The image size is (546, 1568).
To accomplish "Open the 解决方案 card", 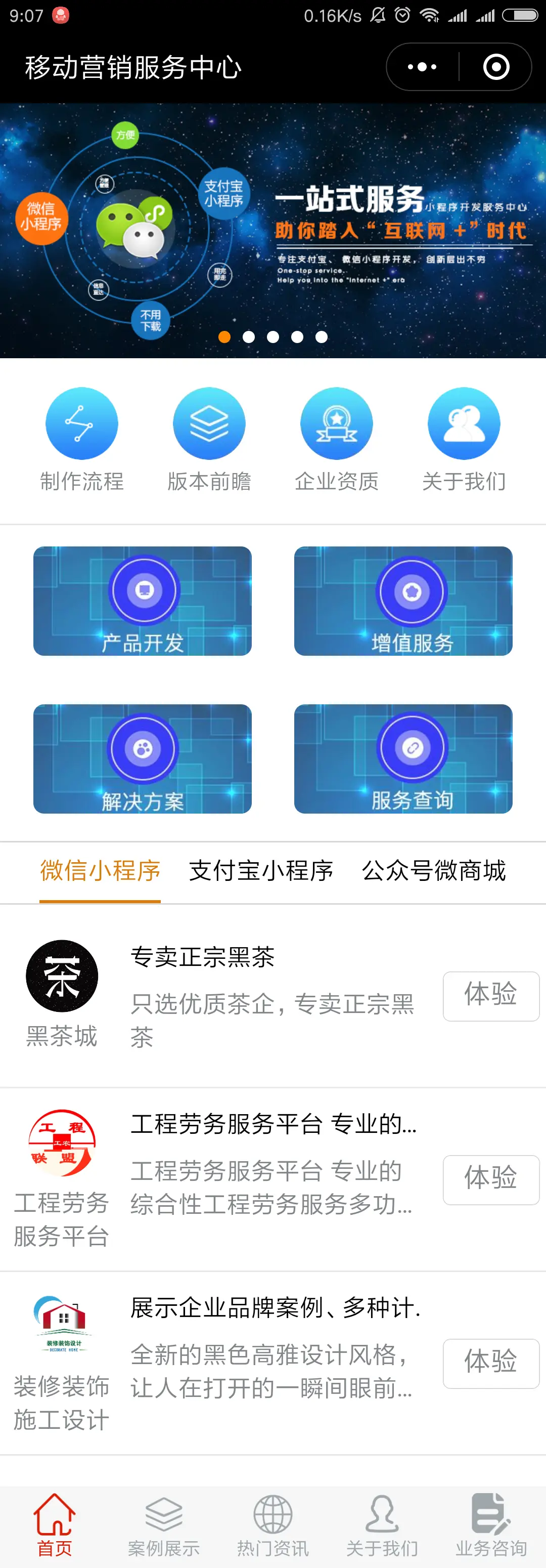I will tap(142, 758).
